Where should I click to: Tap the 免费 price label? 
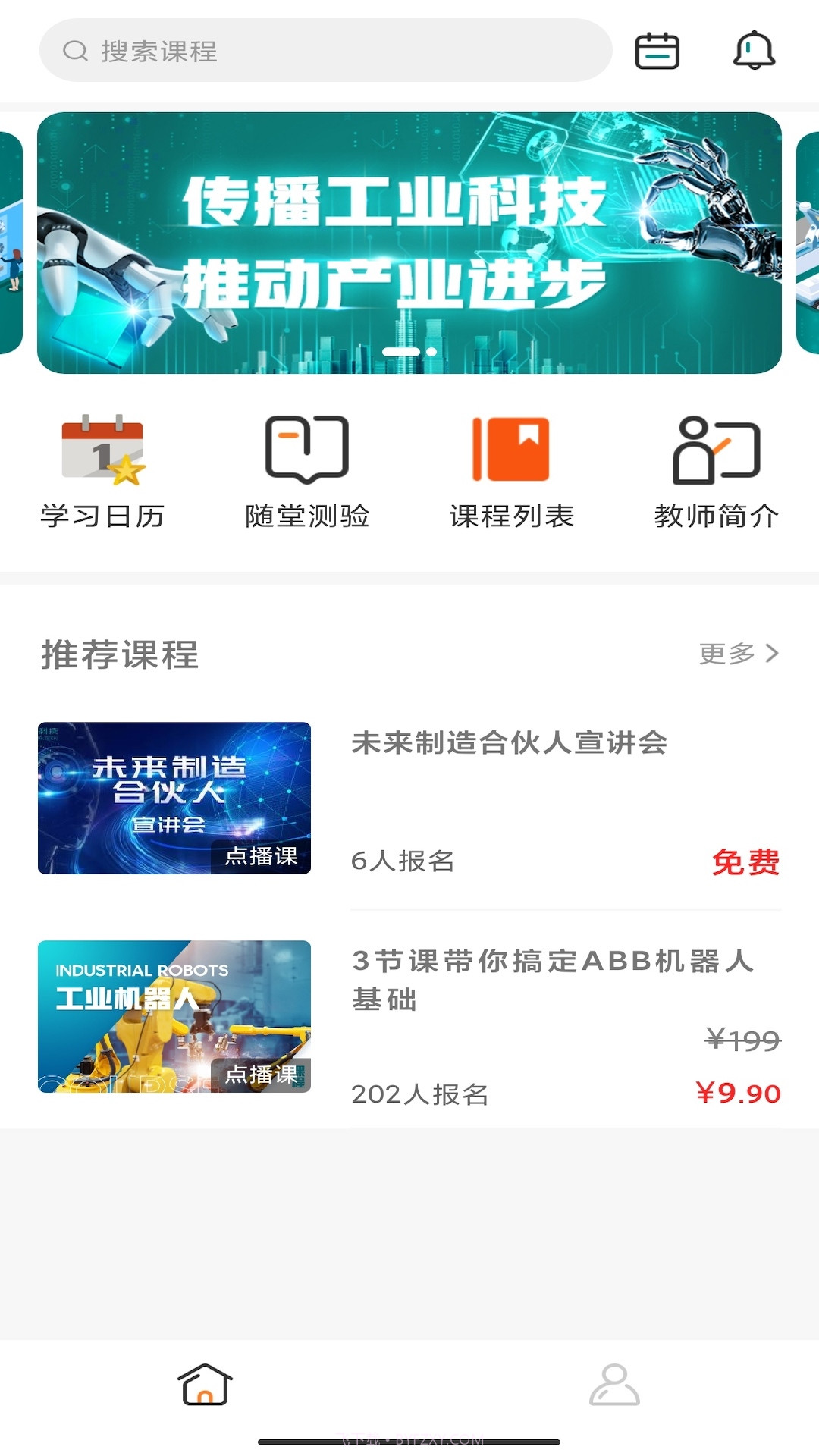[746, 863]
